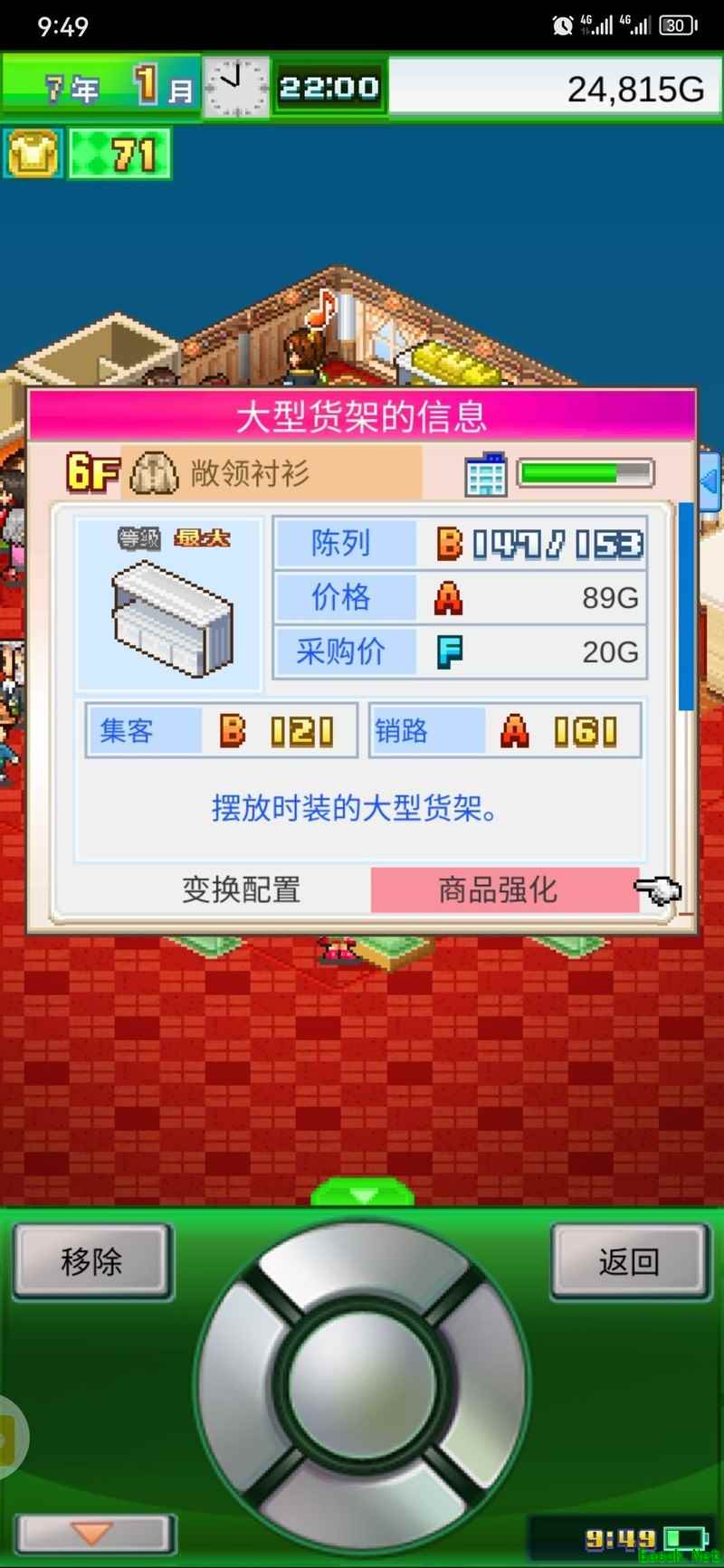Screen dimensions: 724x1568
Task: Open the gold shirt icon at top
Action: tap(33, 154)
